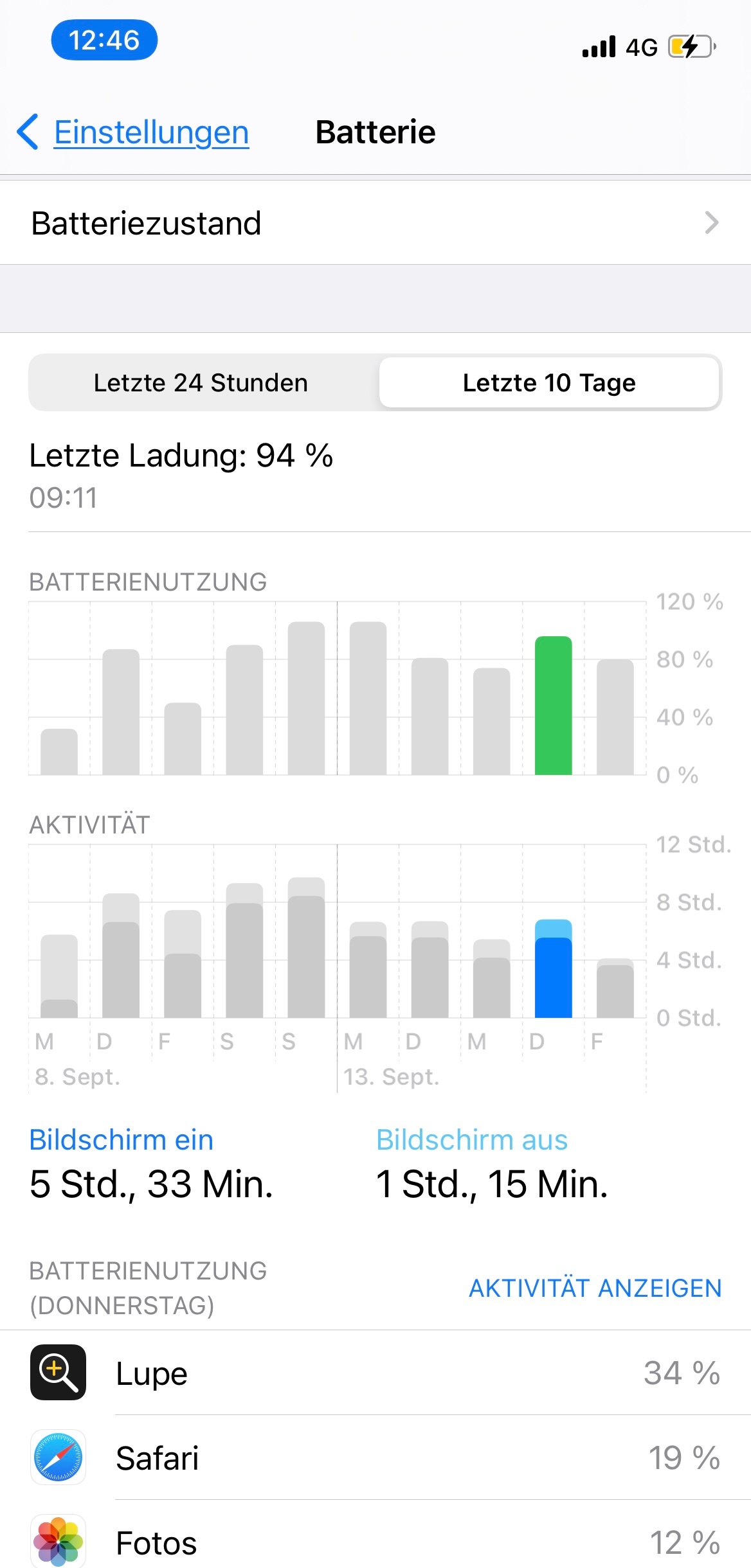Select the Lupe app usage row
The image size is (751, 1568).
pyautogui.click(x=375, y=1373)
